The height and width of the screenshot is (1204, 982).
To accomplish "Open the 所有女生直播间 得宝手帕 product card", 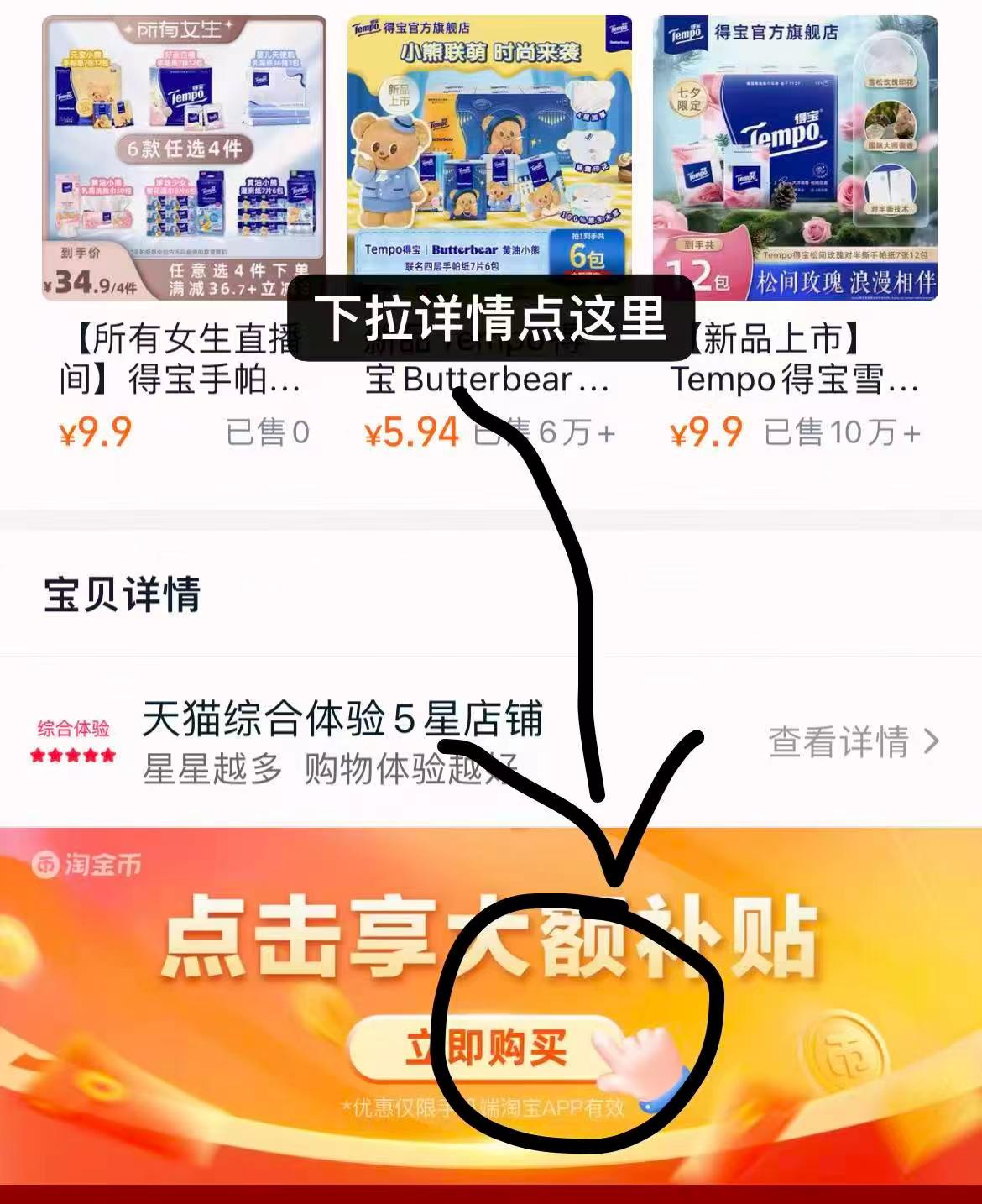I will [184, 160].
